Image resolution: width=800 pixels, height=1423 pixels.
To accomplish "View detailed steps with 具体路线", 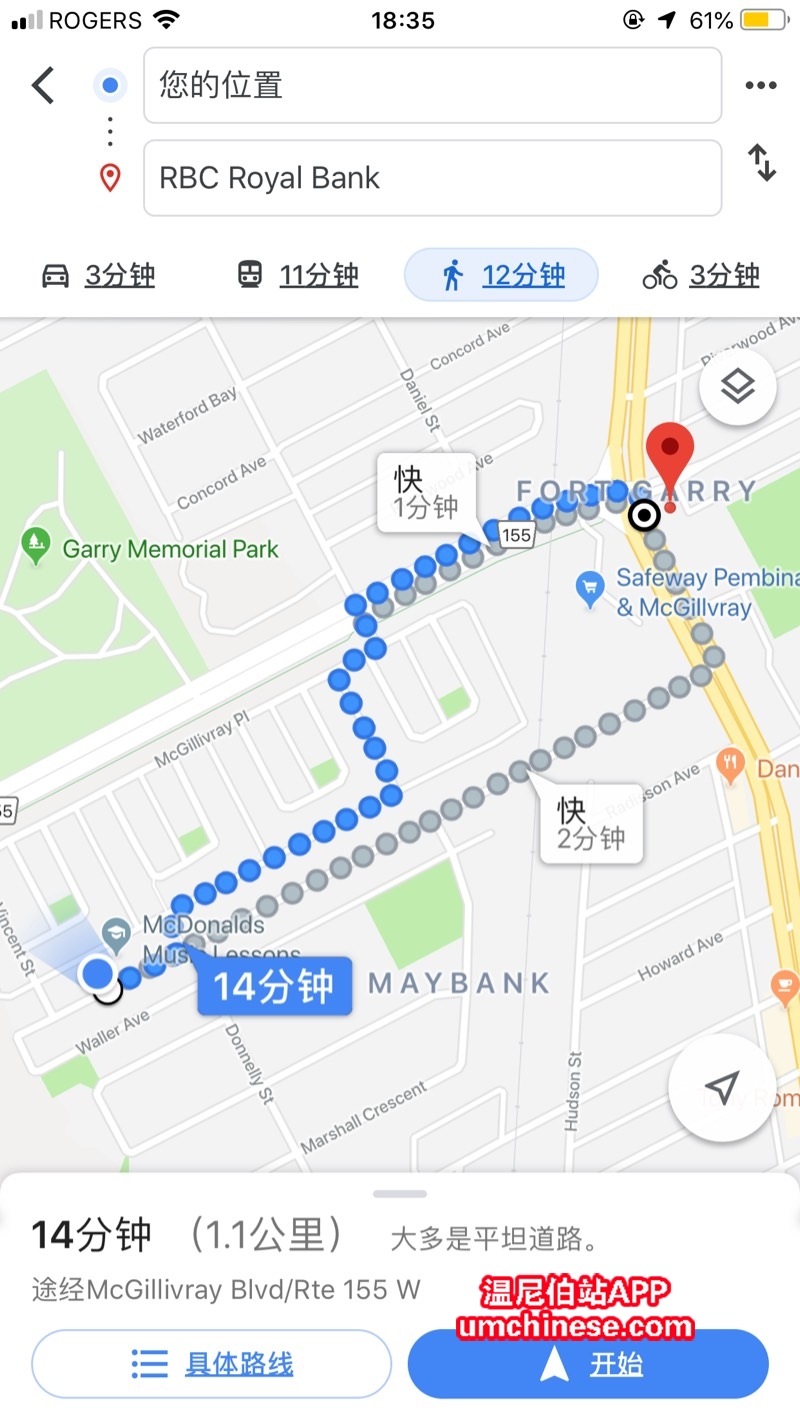I will point(211,1363).
